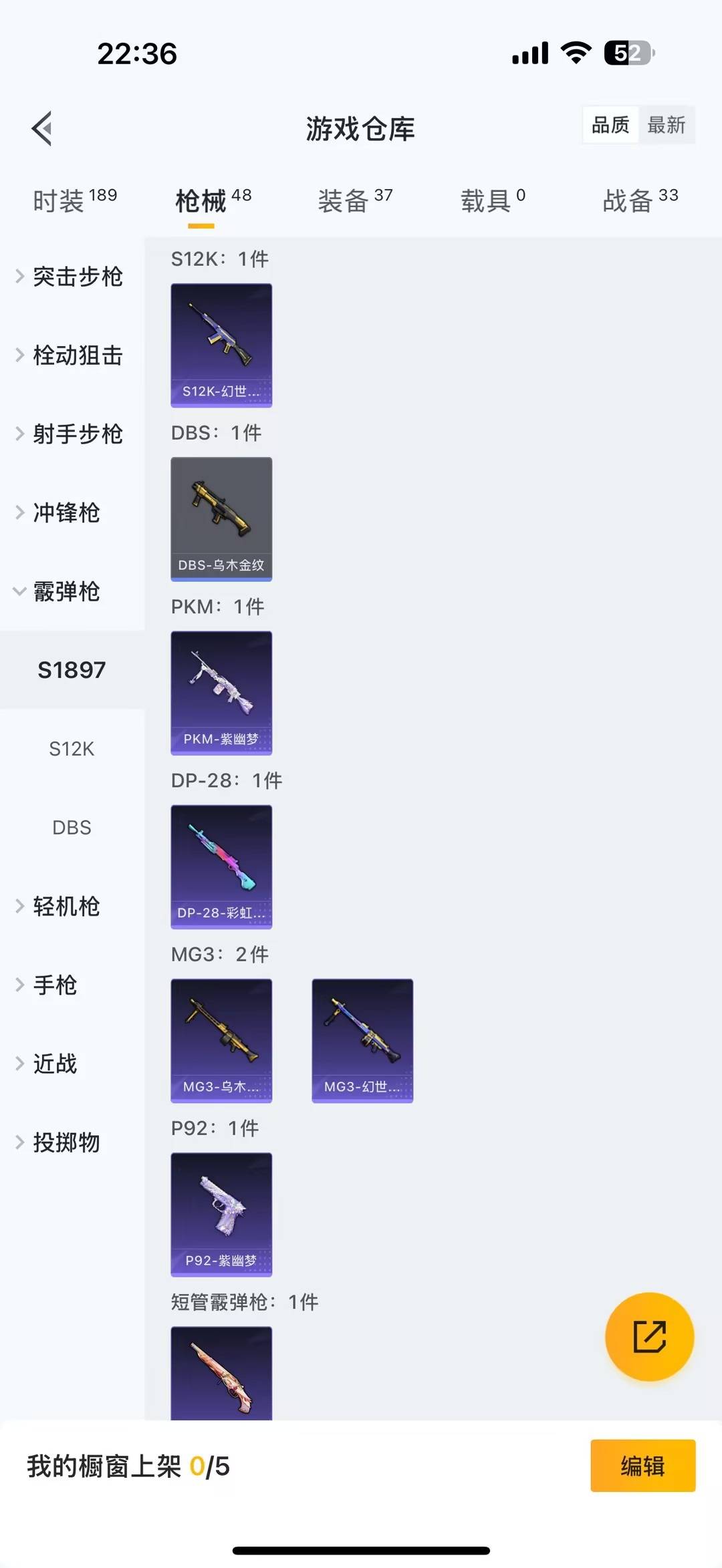Image resolution: width=722 pixels, height=1568 pixels.
Task: Select the MG3-幻世 skin thumbnail
Action: 363,1040
